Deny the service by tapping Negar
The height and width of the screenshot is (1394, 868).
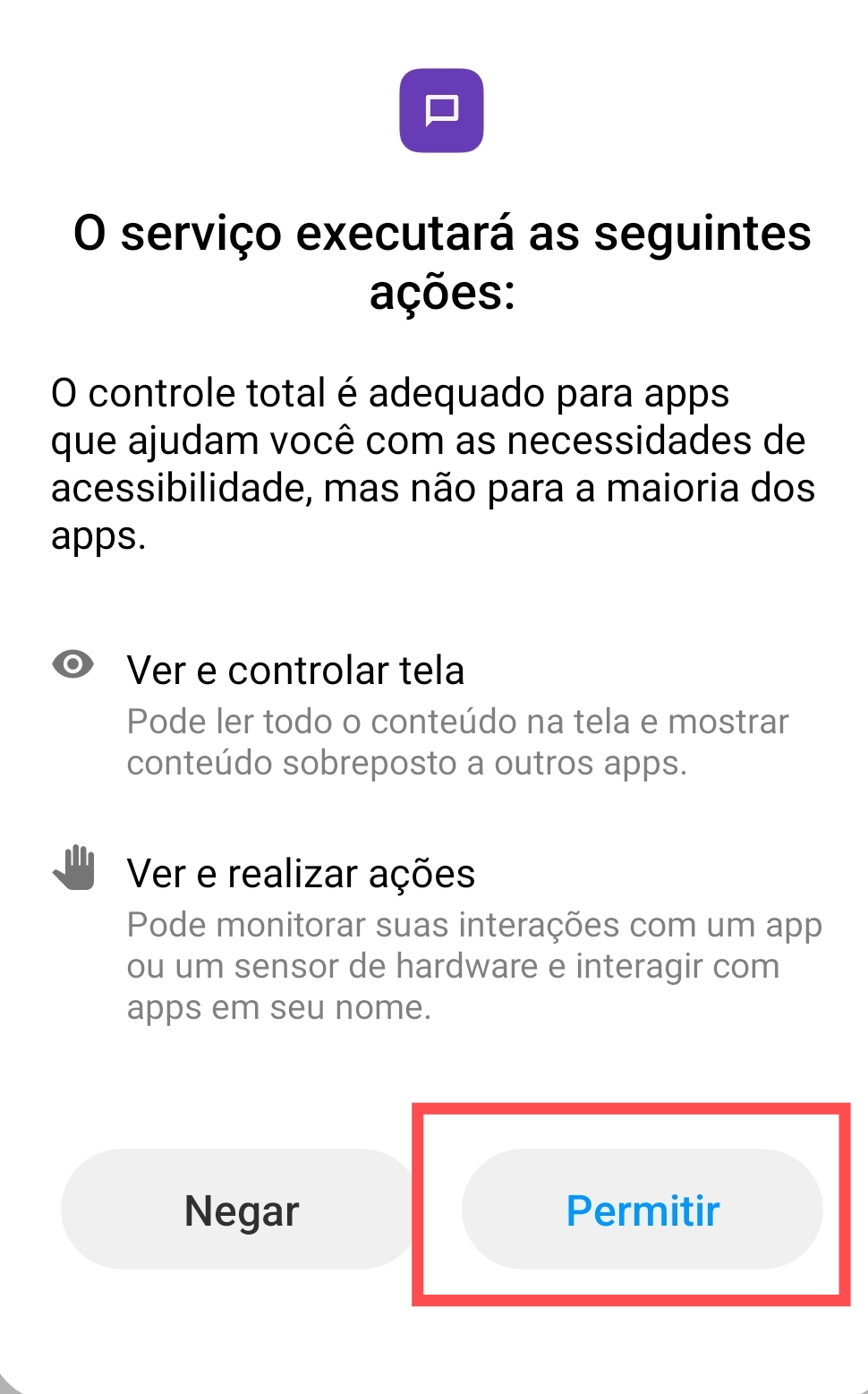(241, 1210)
